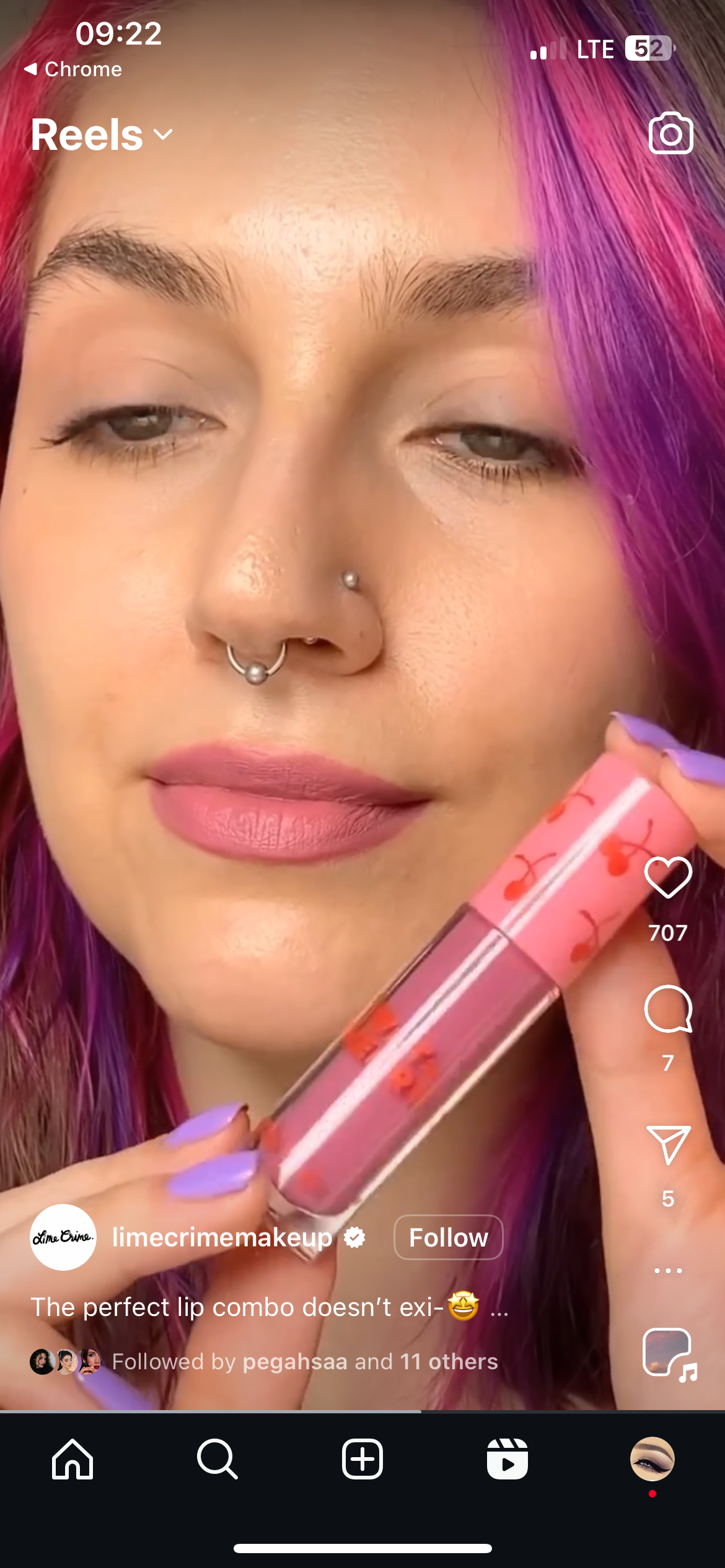This screenshot has width=725, height=1568.
Task: Return to Chrome via back link
Action: coord(73,69)
